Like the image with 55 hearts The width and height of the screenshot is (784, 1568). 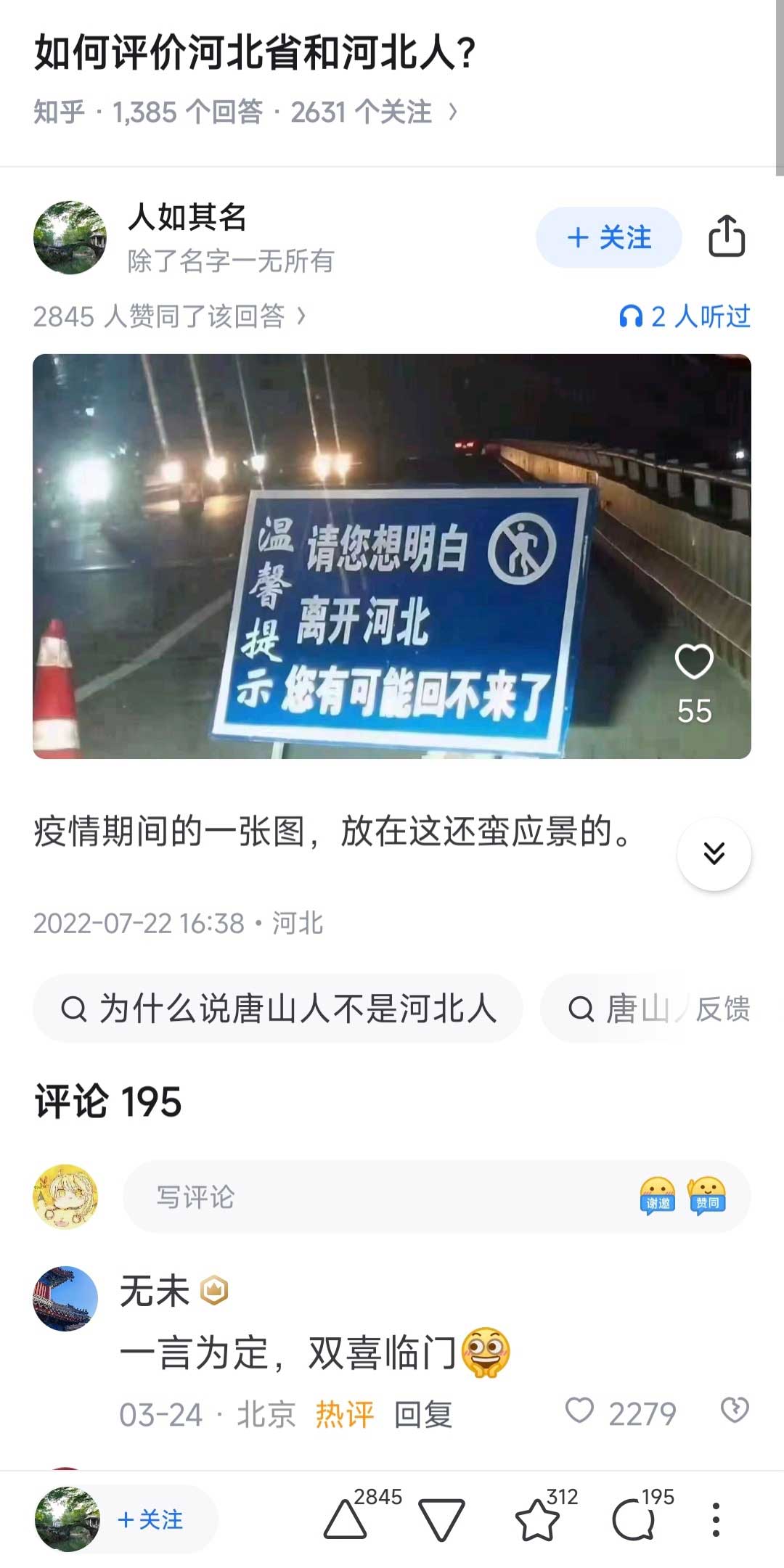[x=694, y=662]
